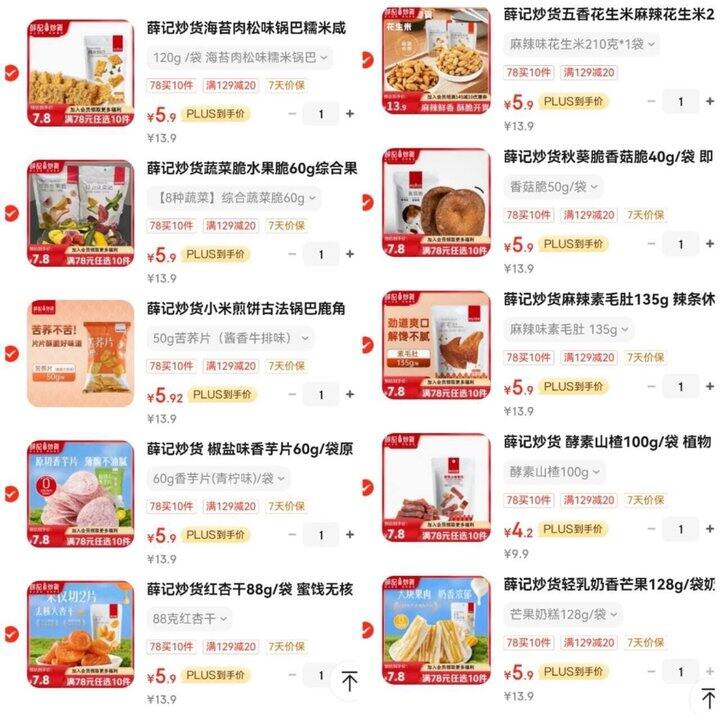The height and width of the screenshot is (720, 720).
Task: Open 88克红杏干 spec dropdown
Action: tap(190, 619)
